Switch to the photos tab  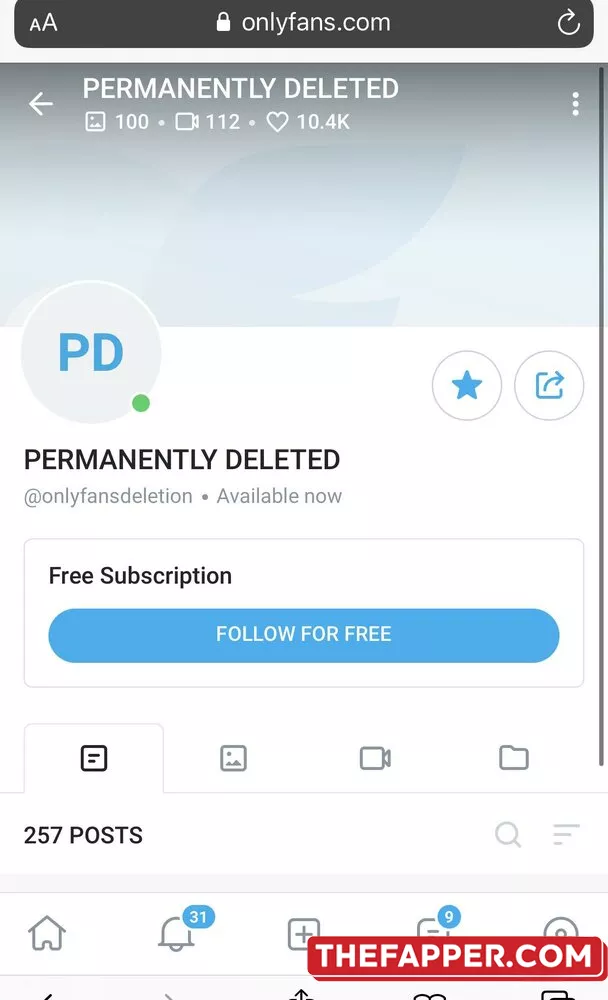click(x=233, y=758)
